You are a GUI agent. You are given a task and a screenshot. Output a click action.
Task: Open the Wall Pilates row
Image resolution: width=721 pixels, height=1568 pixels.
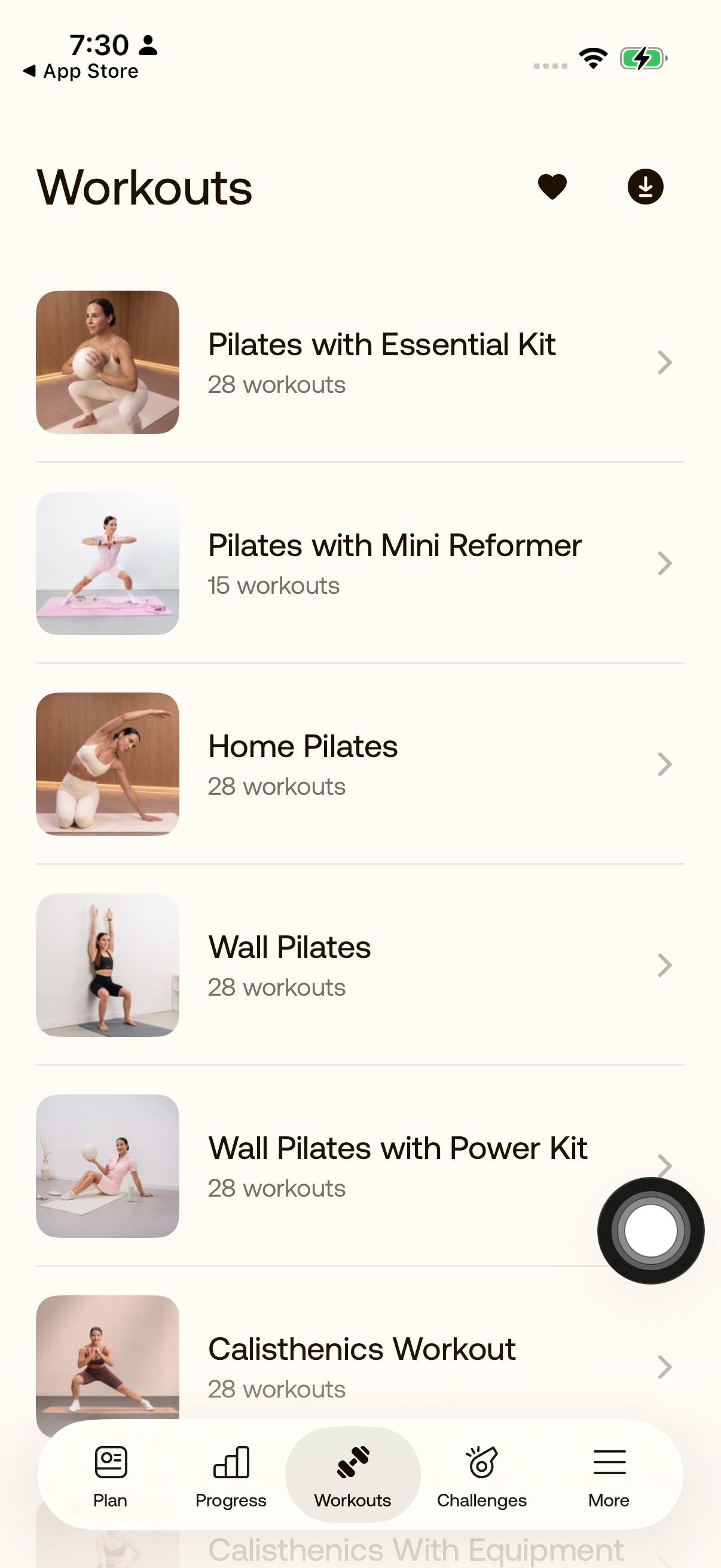click(360, 965)
